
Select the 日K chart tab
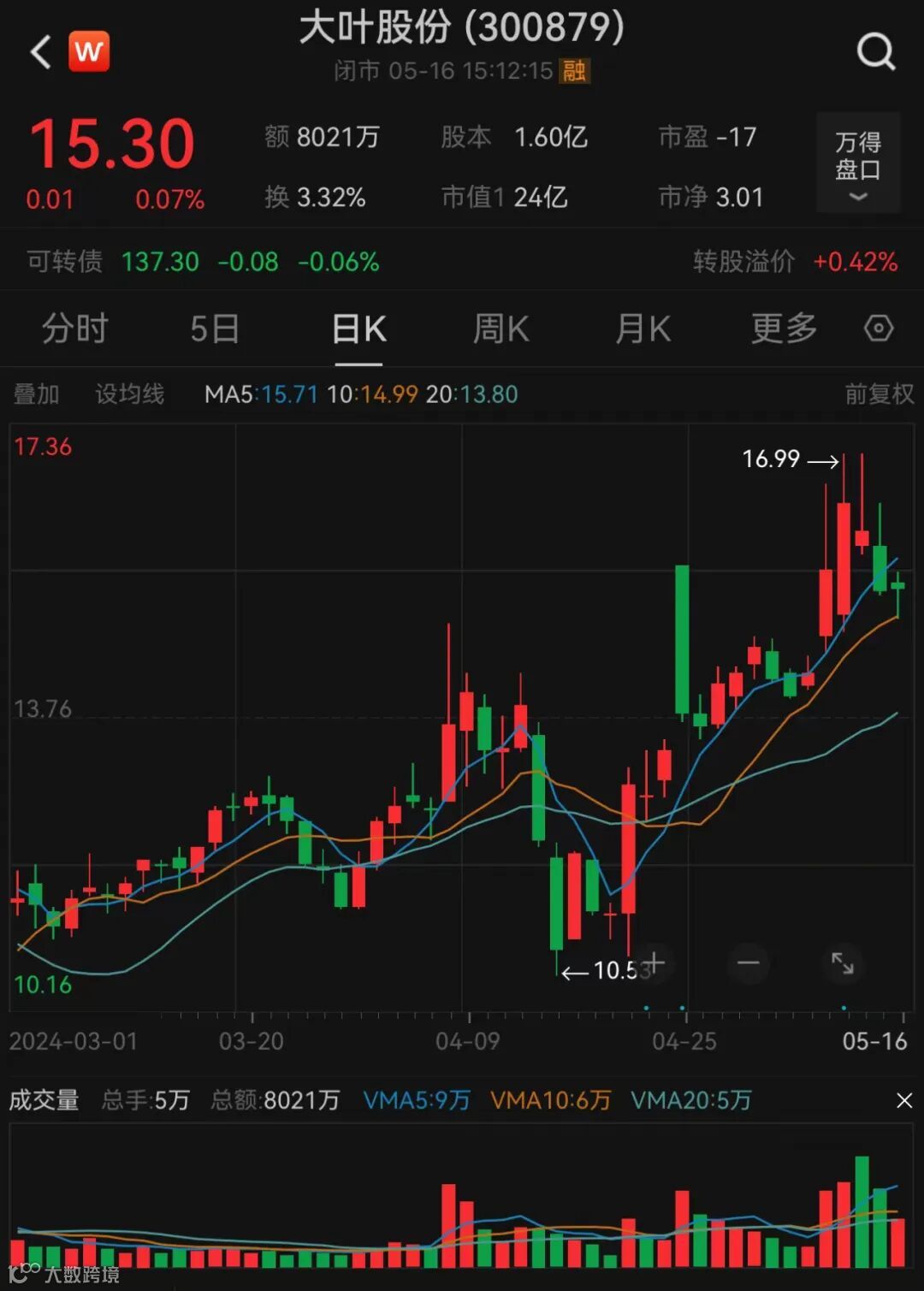tap(358, 329)
